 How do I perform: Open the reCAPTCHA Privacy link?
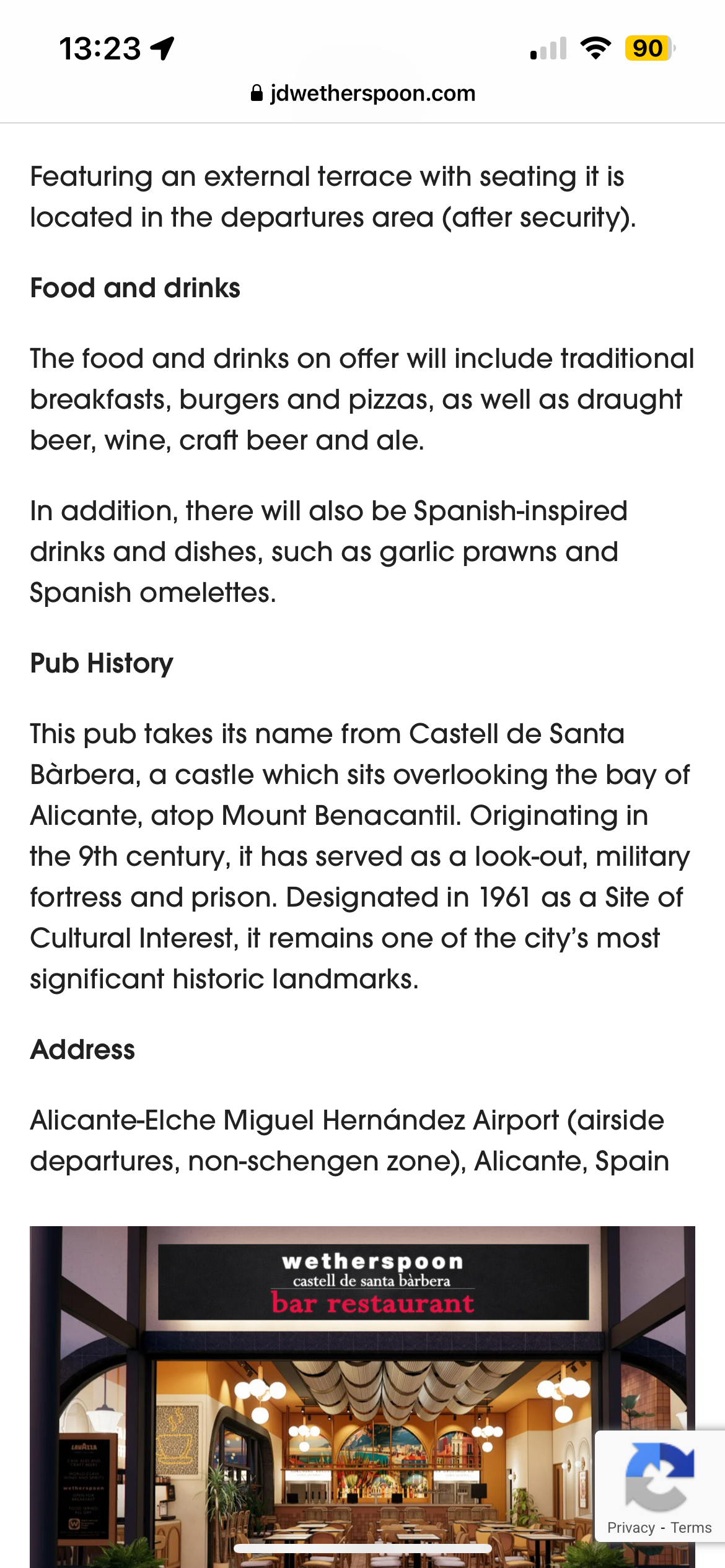pyautogui.click(x=630, y=1527)
